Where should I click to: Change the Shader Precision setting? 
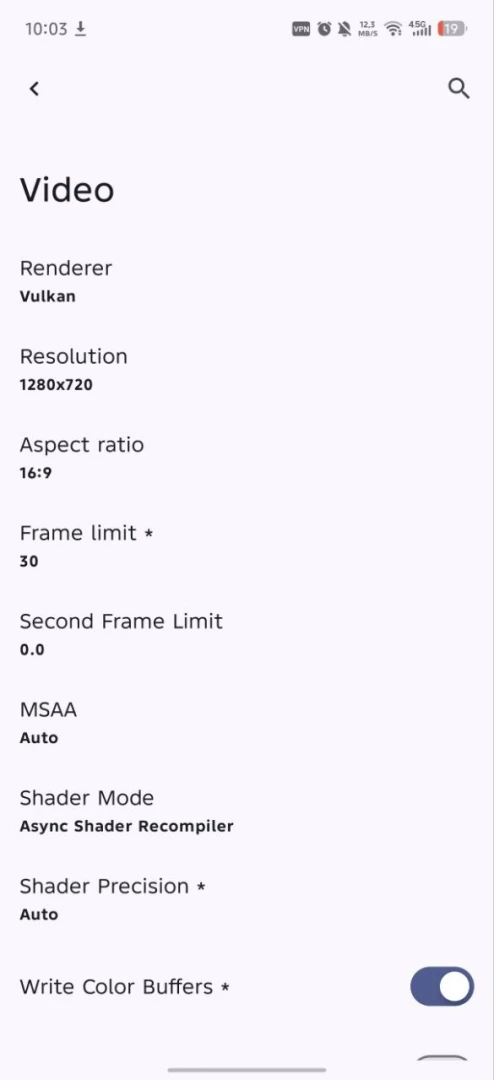pyautogui.click(x=247, y=899)
